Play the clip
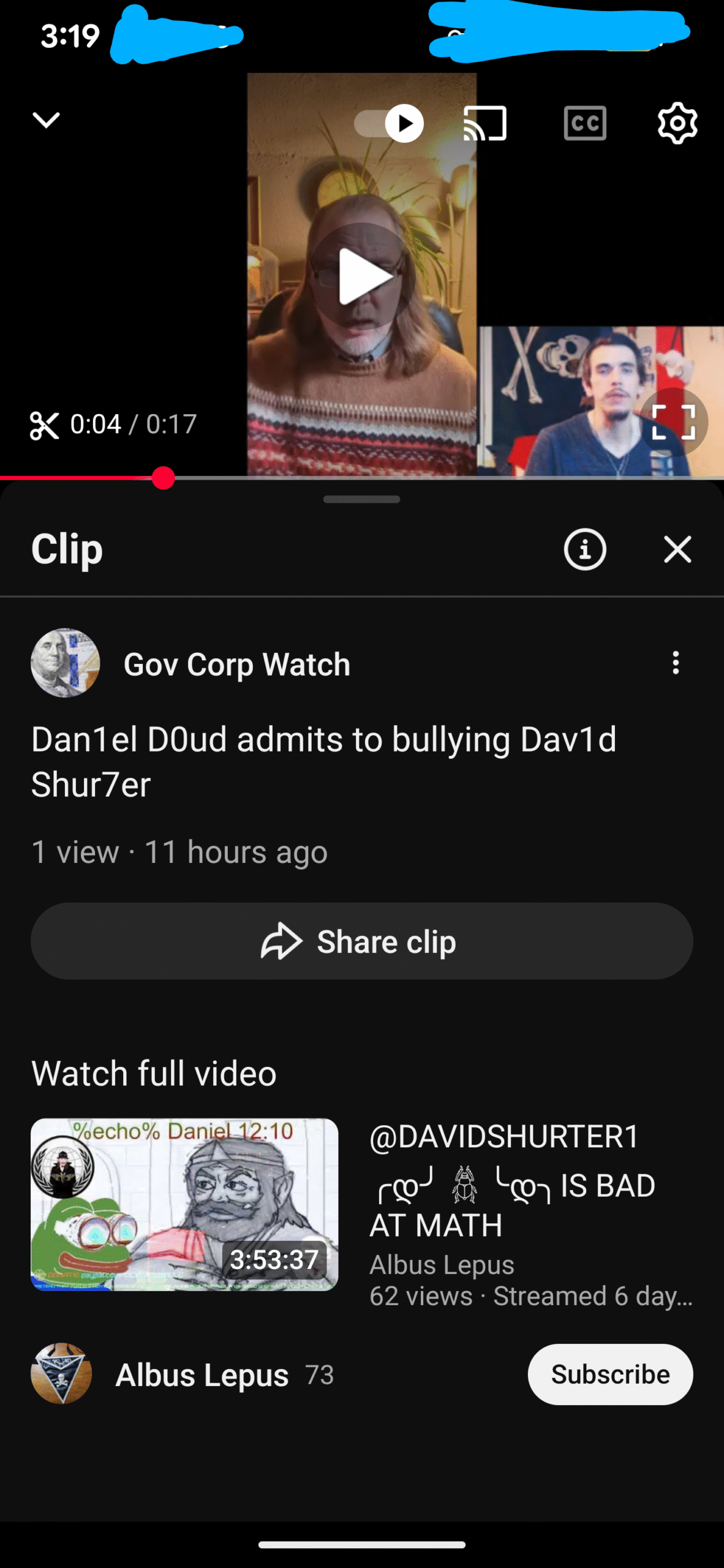 (x=362, y=276)
